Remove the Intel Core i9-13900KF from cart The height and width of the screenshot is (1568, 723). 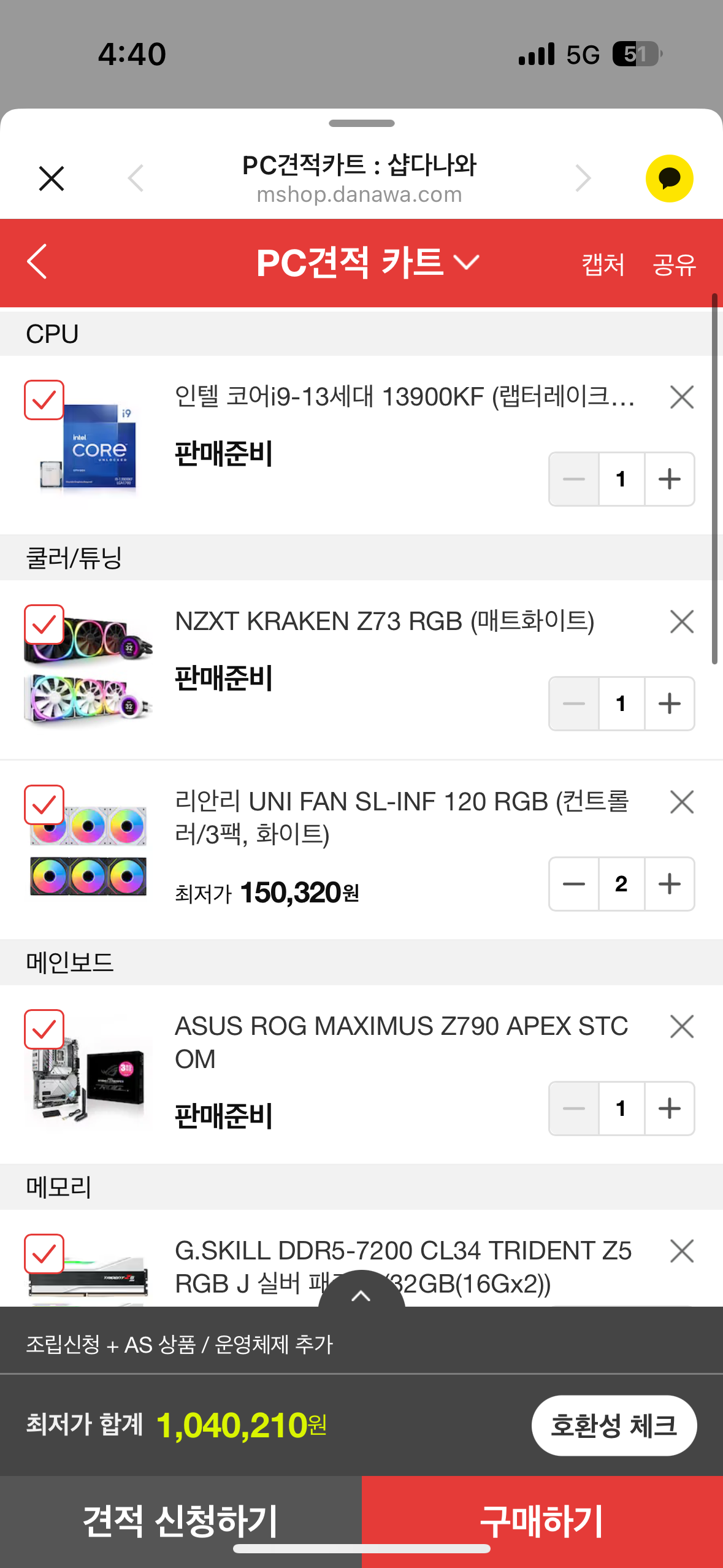[681, 398]
